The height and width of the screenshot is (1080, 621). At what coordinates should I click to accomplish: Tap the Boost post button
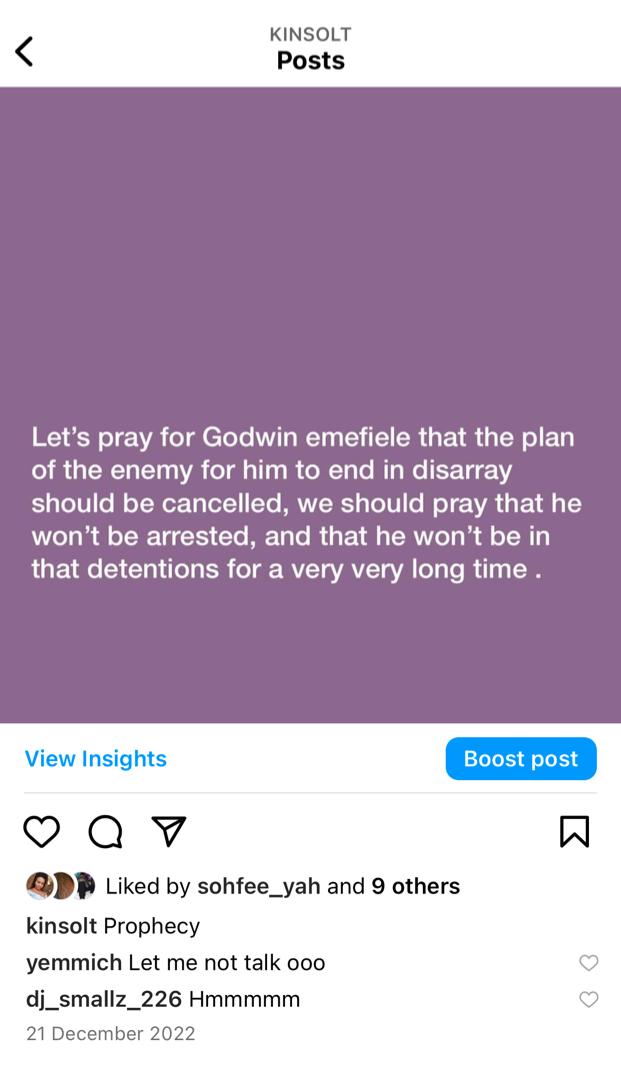521,759
